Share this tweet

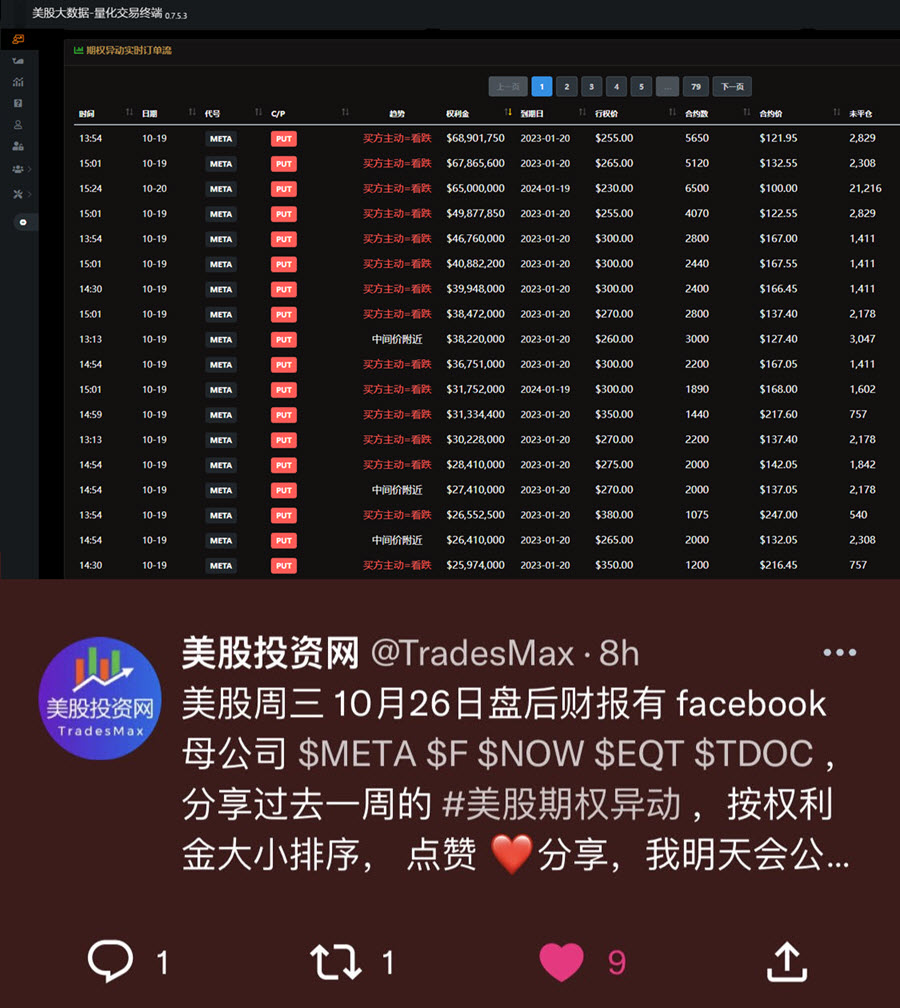pyautogui.click(x=787, y=962)
